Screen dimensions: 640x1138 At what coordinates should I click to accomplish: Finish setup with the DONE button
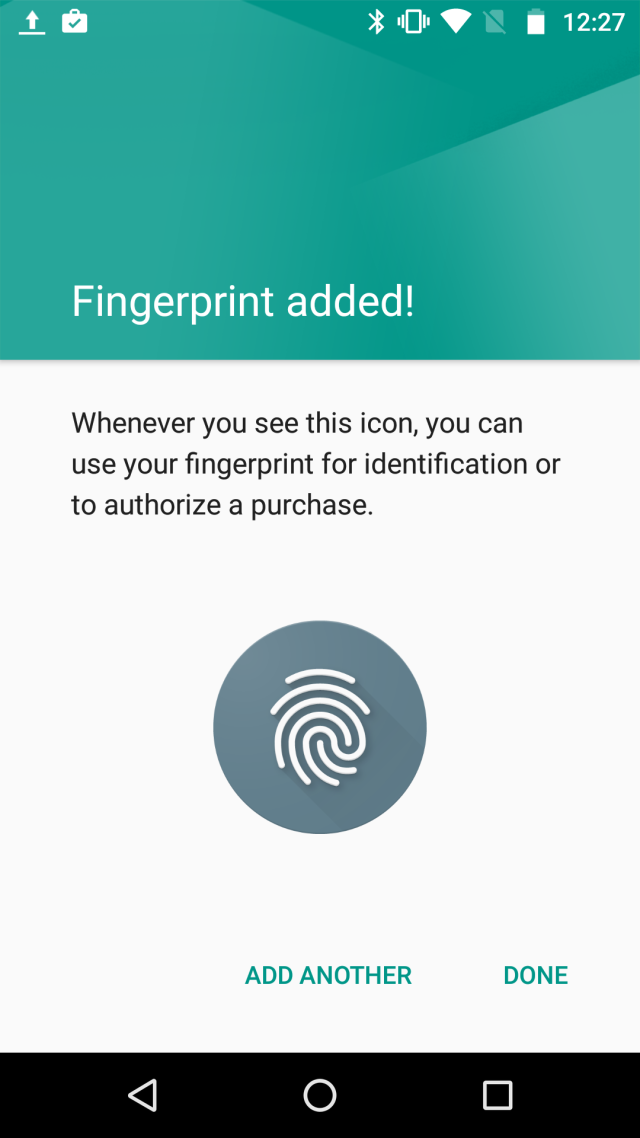pyautogui.click(x=535, y=975)
